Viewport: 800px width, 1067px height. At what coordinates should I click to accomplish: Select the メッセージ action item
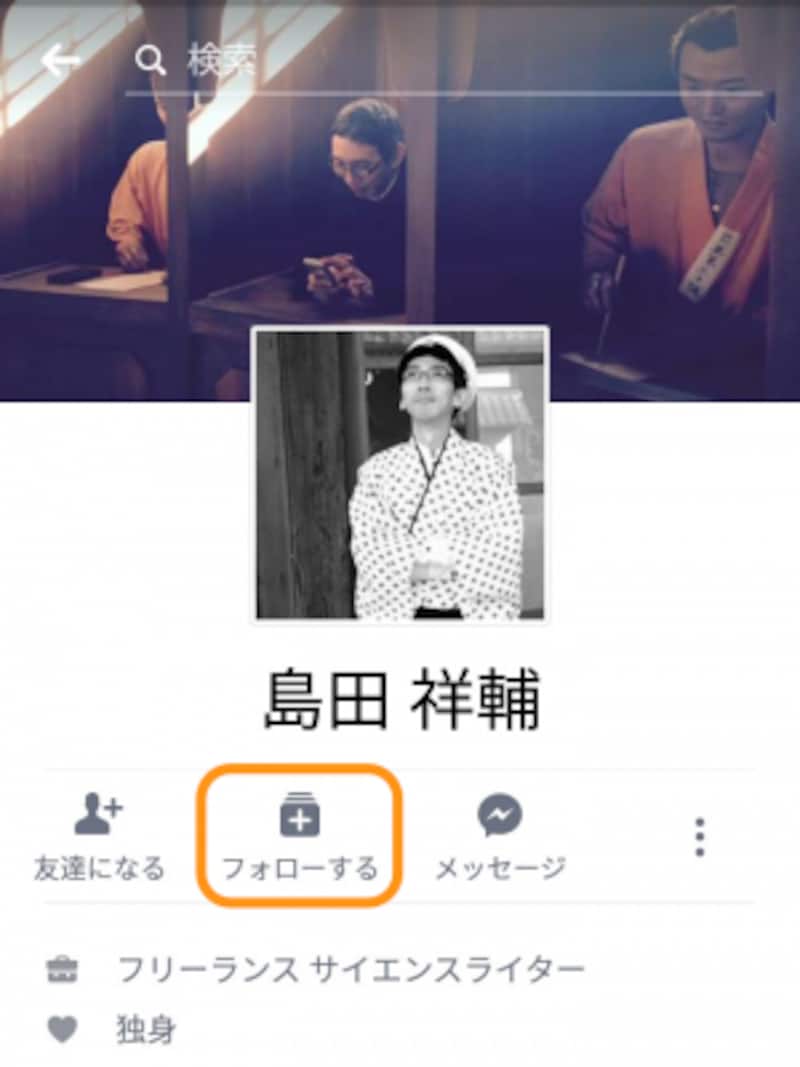click(502, 868)
